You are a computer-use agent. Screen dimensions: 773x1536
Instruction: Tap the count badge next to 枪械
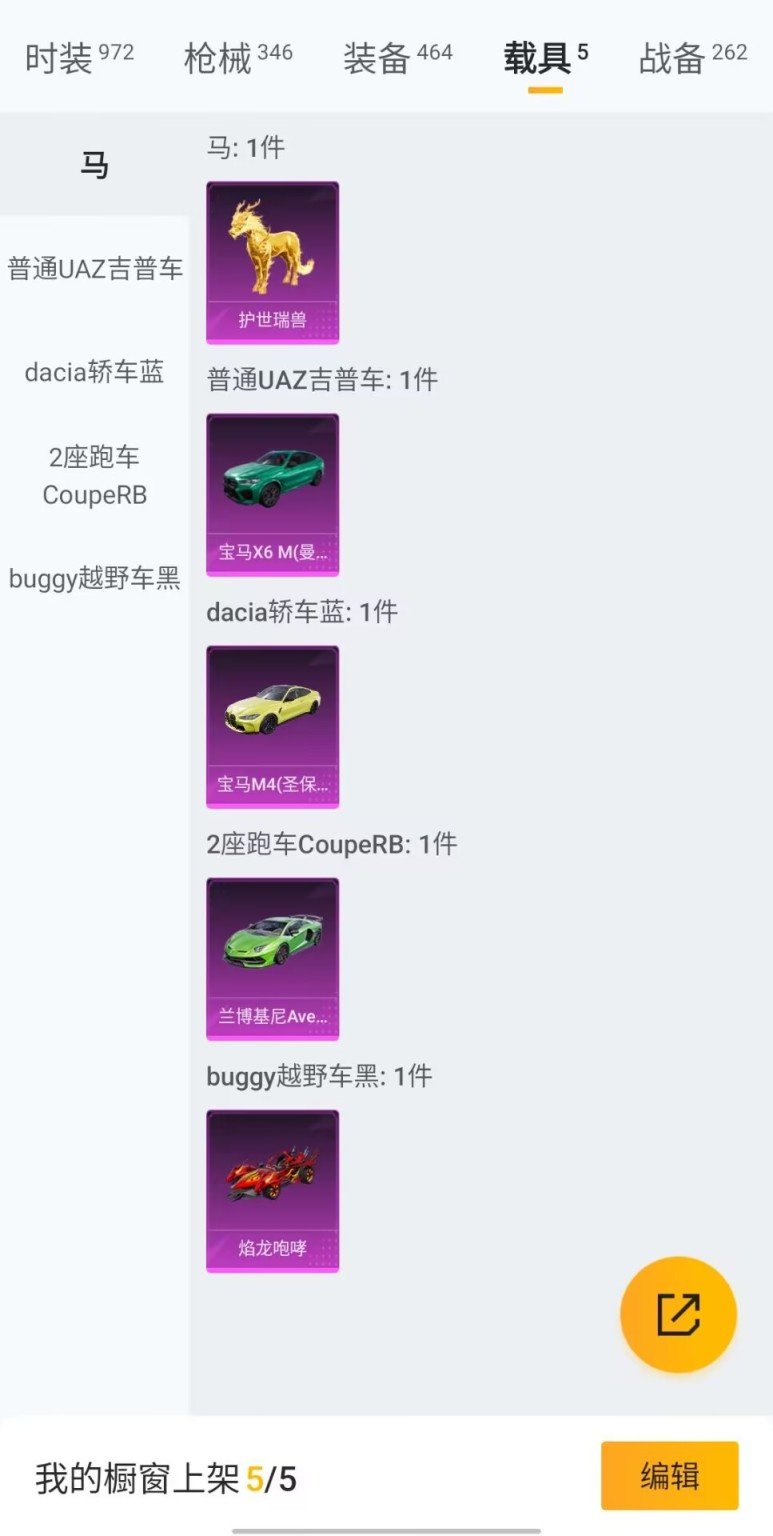point(277,48)
